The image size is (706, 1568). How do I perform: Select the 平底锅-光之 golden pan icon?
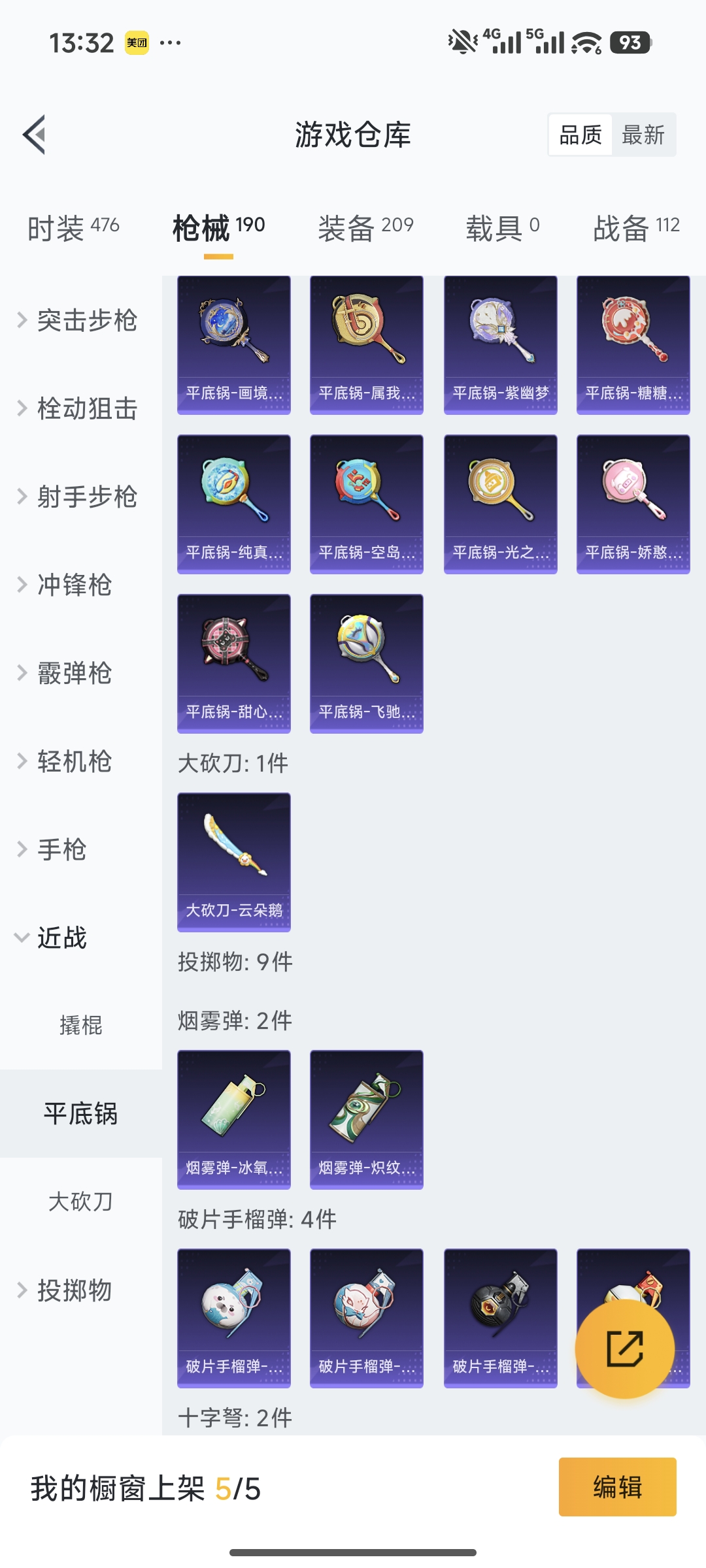pyautogui.click(x=499, y=504)
